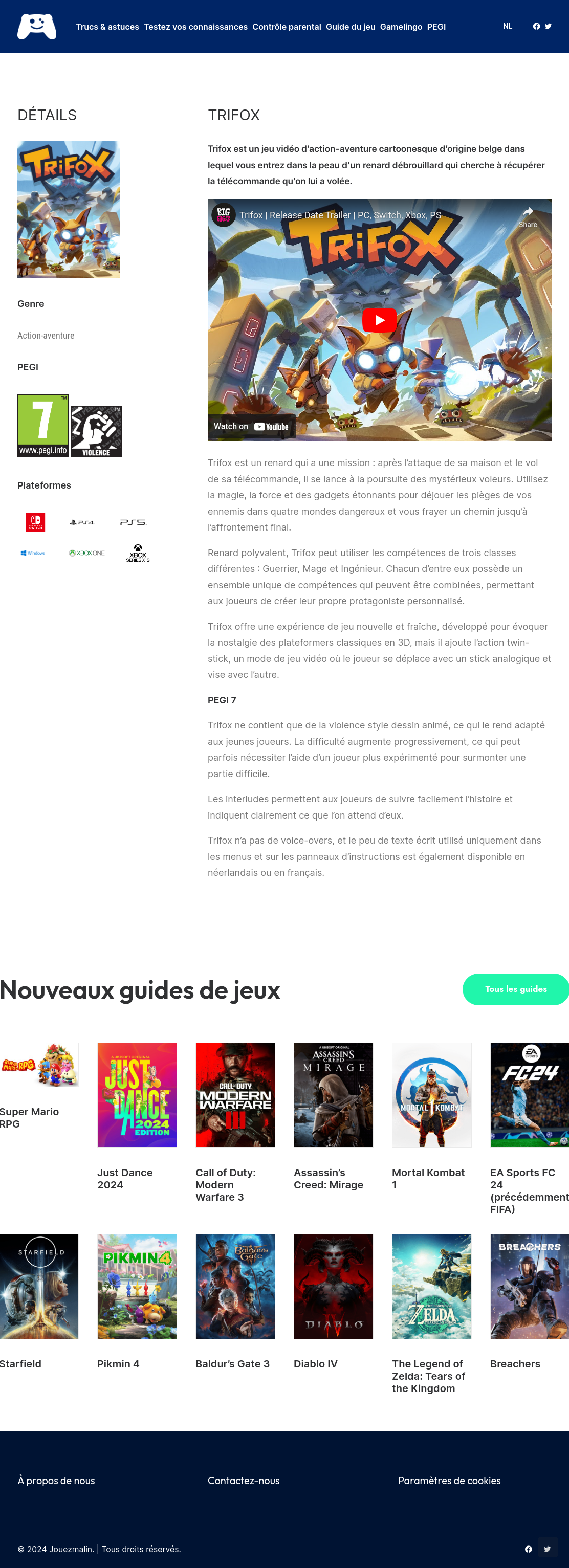
Task: Open the Trucs & astuces menu item
Action: 107,27
